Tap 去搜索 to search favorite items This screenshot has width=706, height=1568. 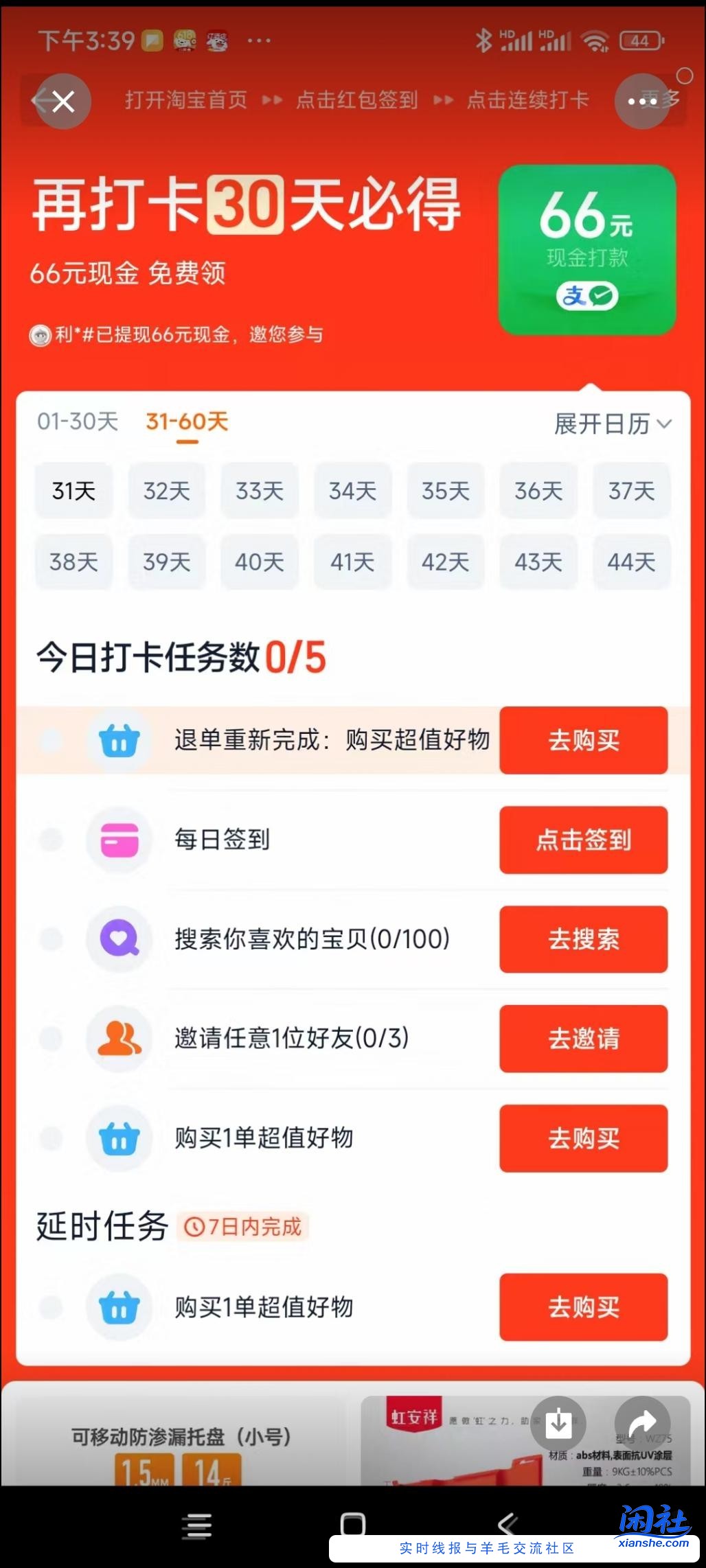[583, 939]
